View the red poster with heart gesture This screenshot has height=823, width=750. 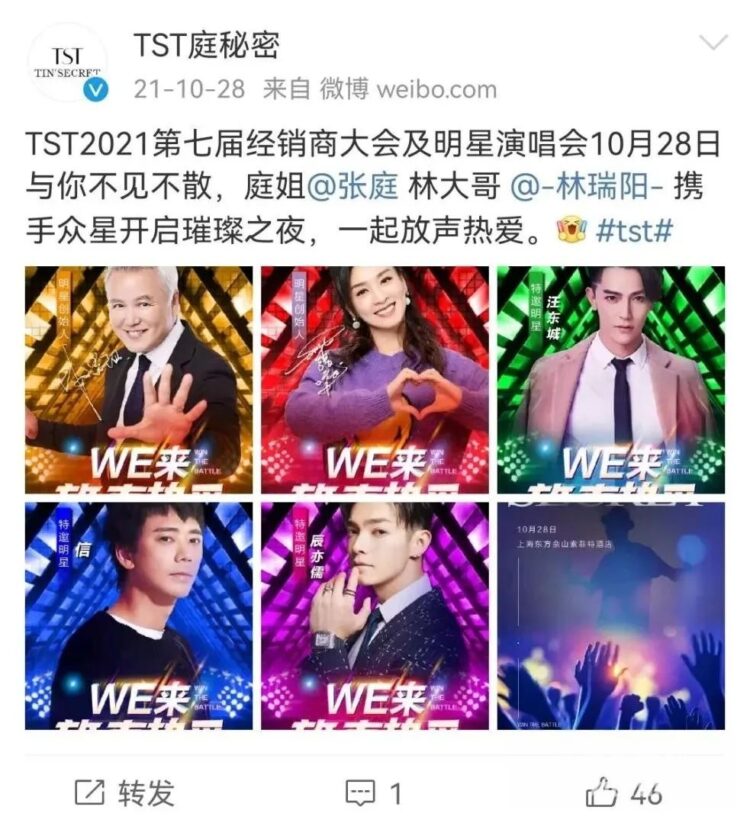click(375, 379)
